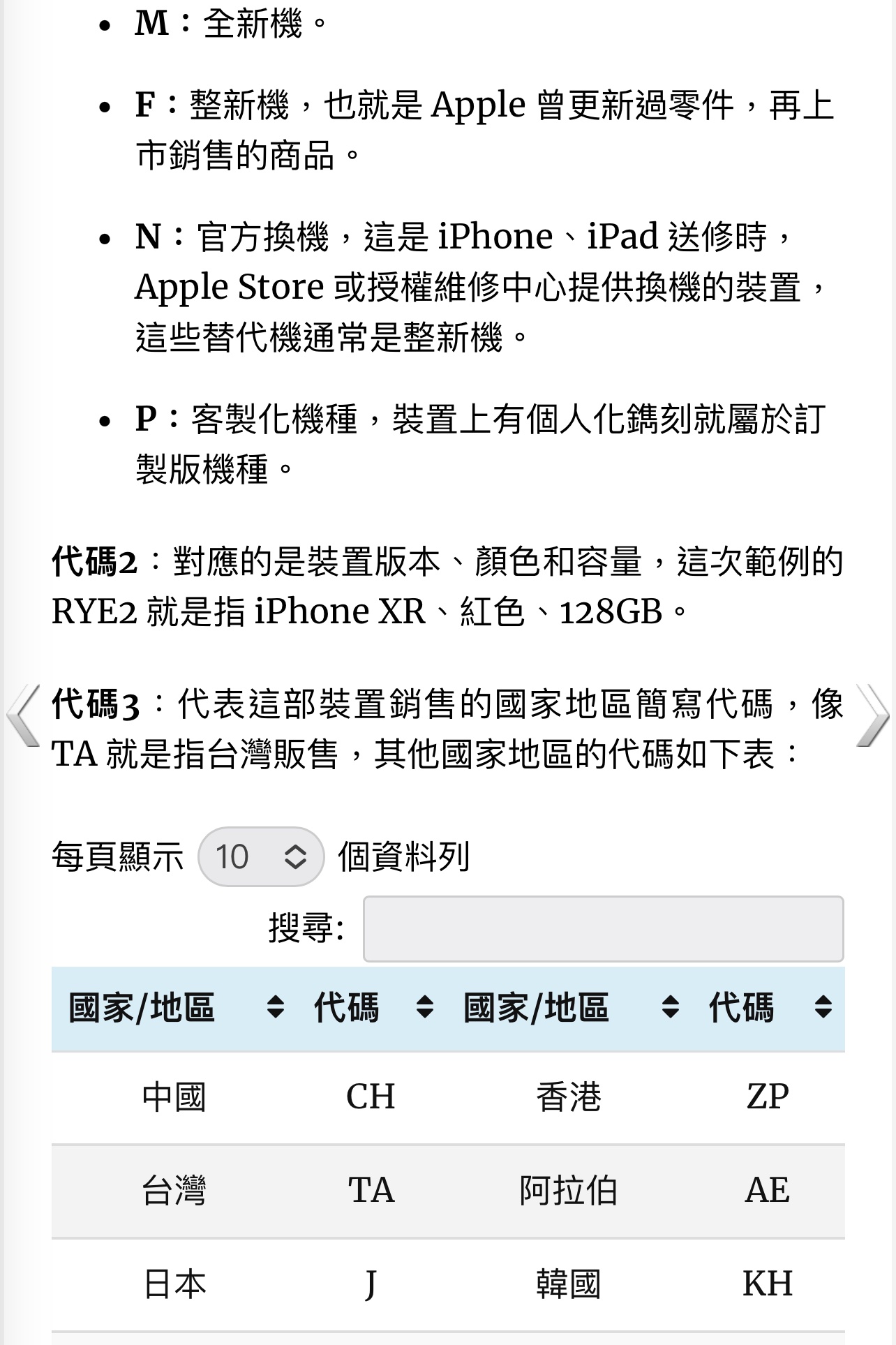
Task: Go to previous article with left arrow
Action: 22,716
